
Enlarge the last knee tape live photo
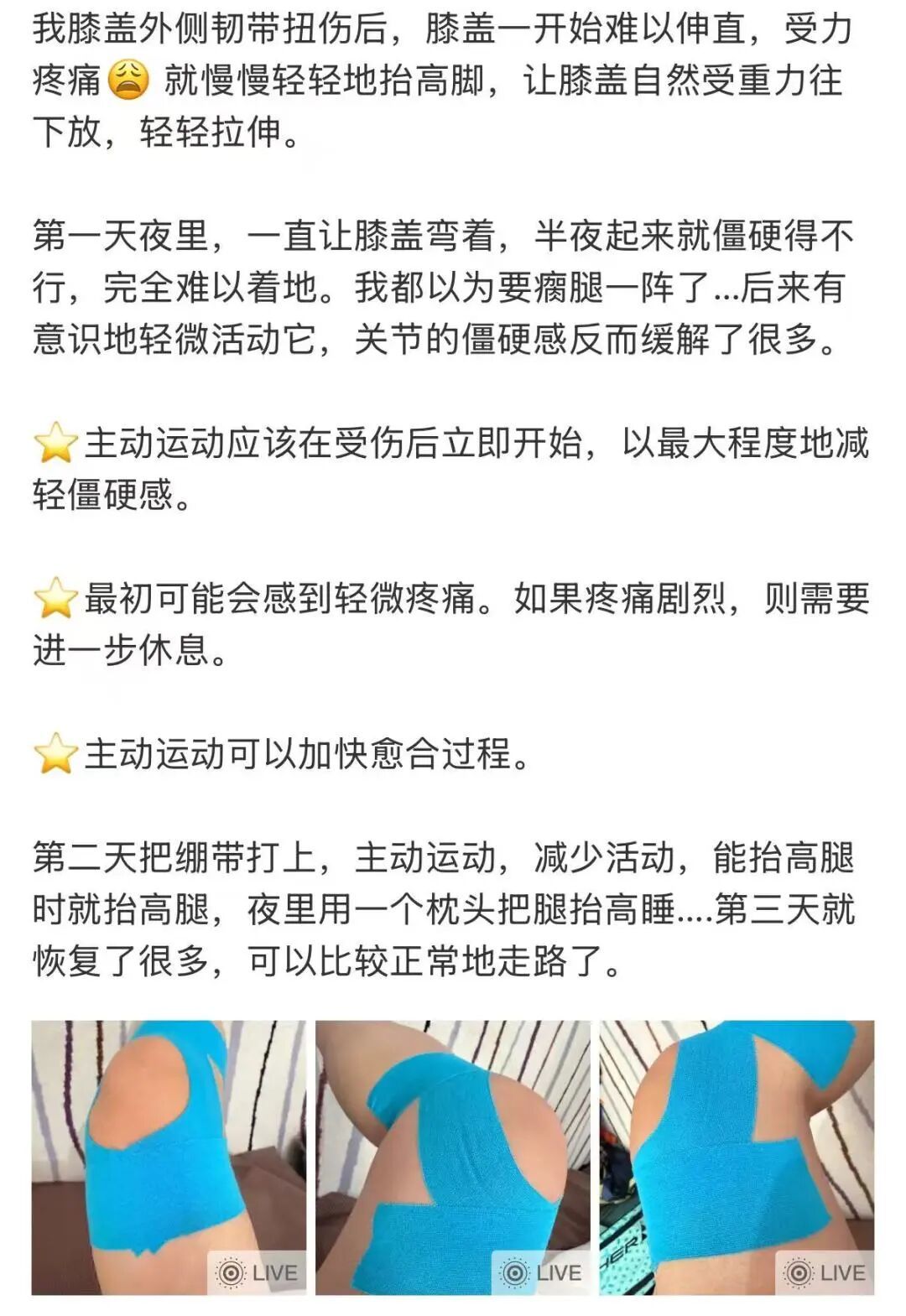coord(737,1157)
